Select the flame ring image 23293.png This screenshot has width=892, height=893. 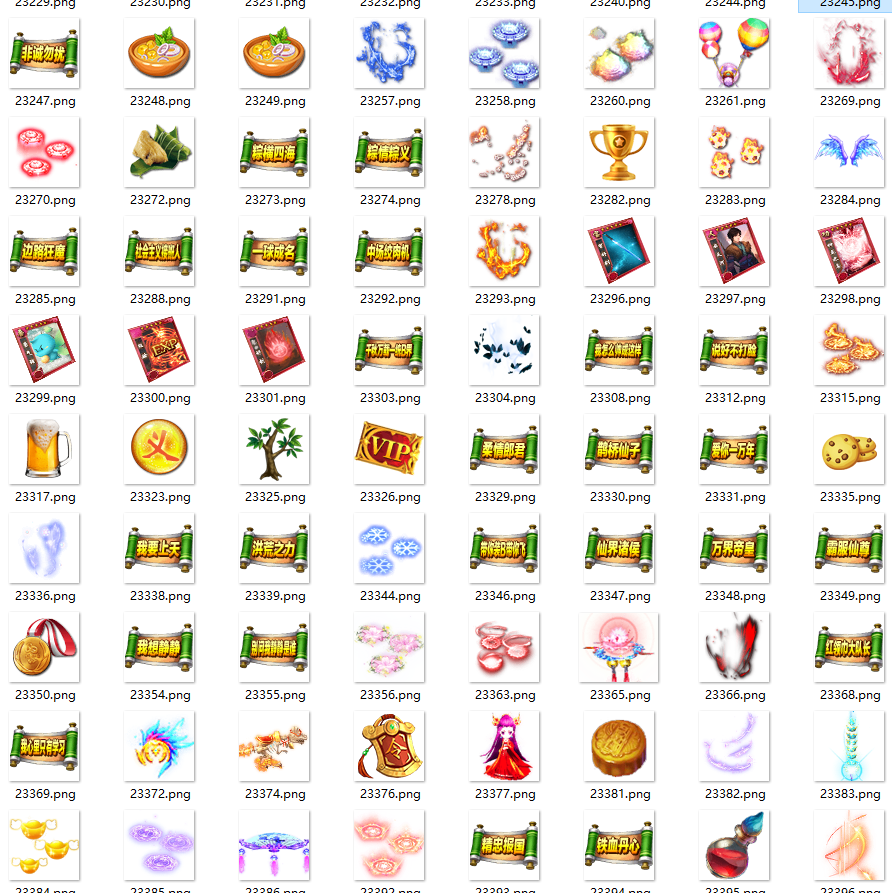pos(505,251)
